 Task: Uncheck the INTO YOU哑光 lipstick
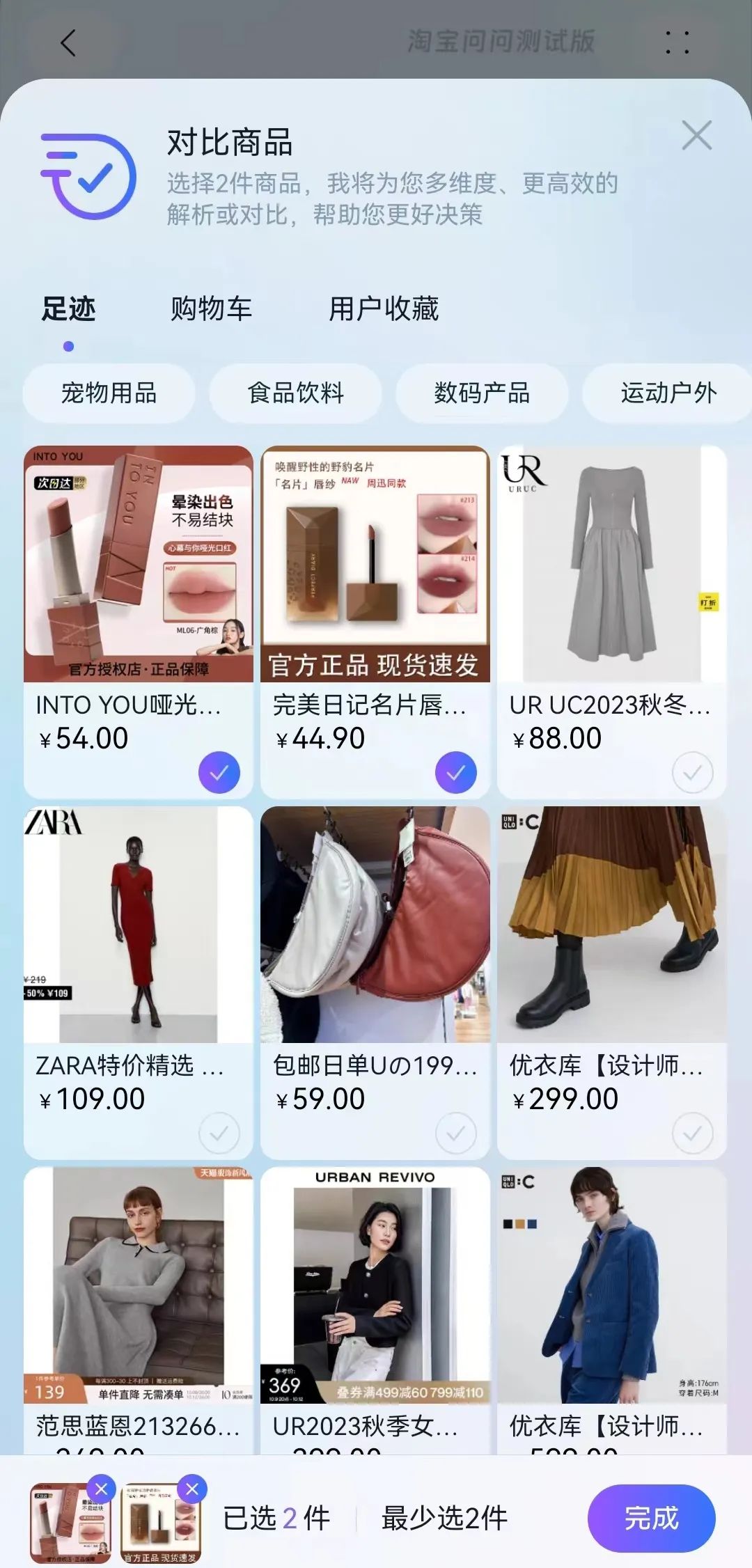(x=219, y=772)
